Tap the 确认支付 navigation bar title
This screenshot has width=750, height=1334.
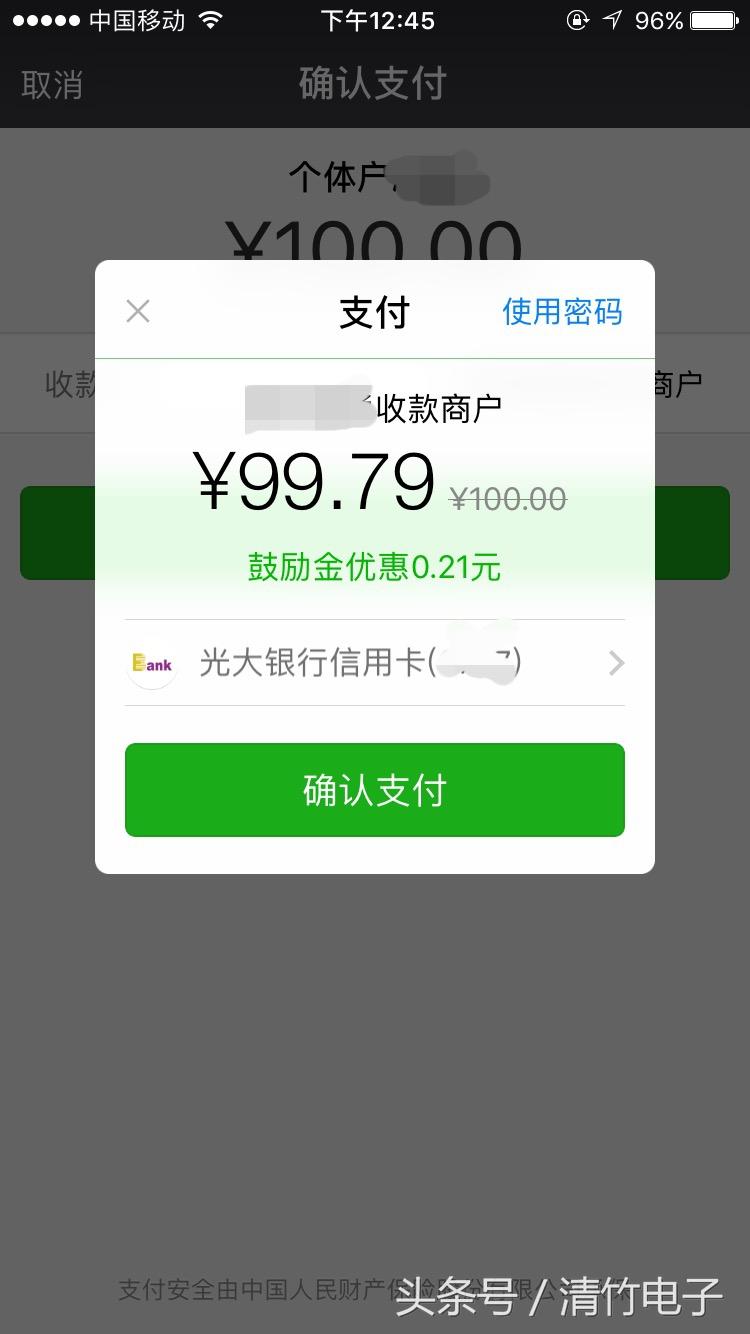(x=375, y=84)
